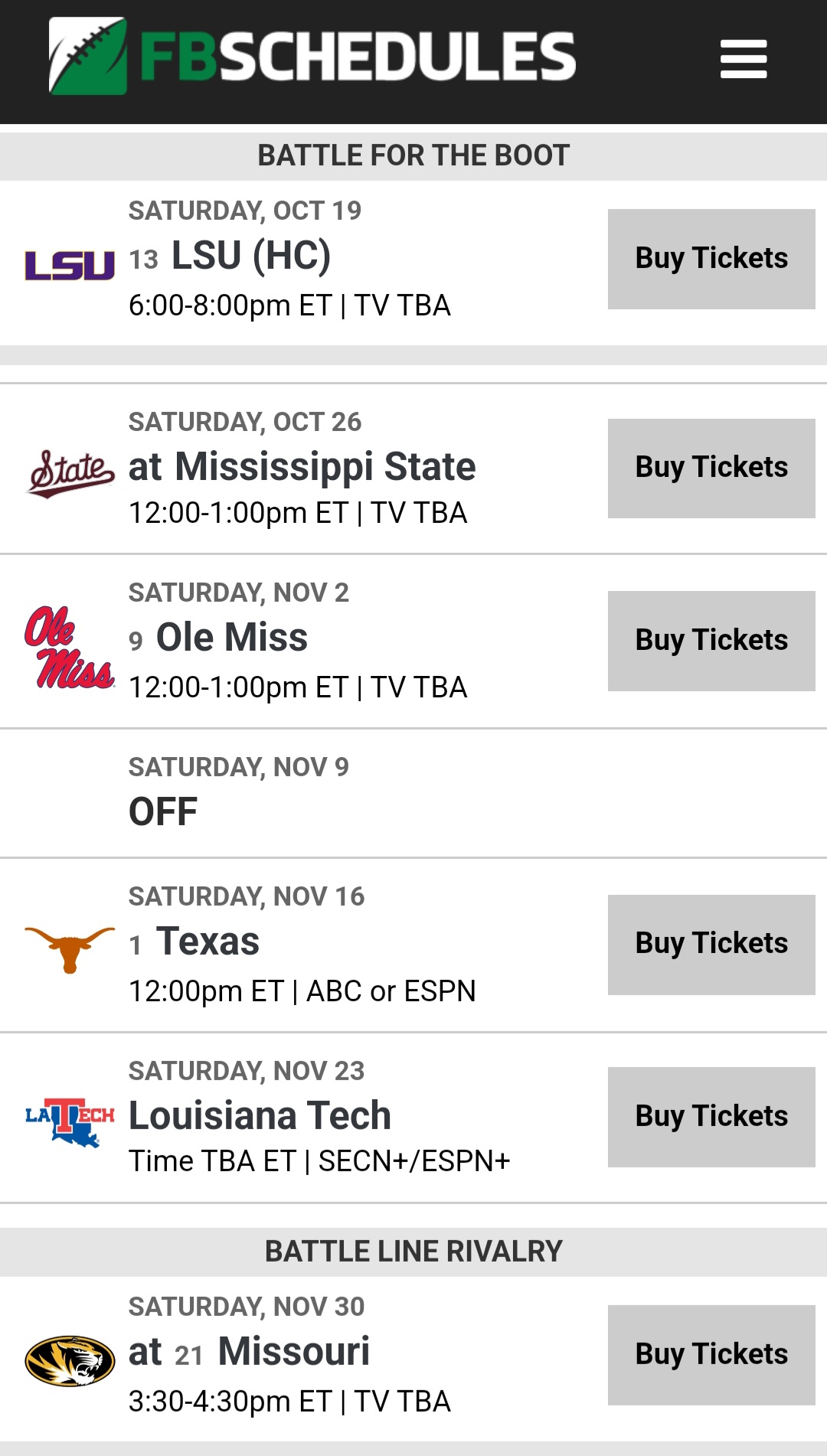Viewport: 827px width, 1456px height.
Task: Open the Ole Miss team link
Action: click(x=232, y=637)
